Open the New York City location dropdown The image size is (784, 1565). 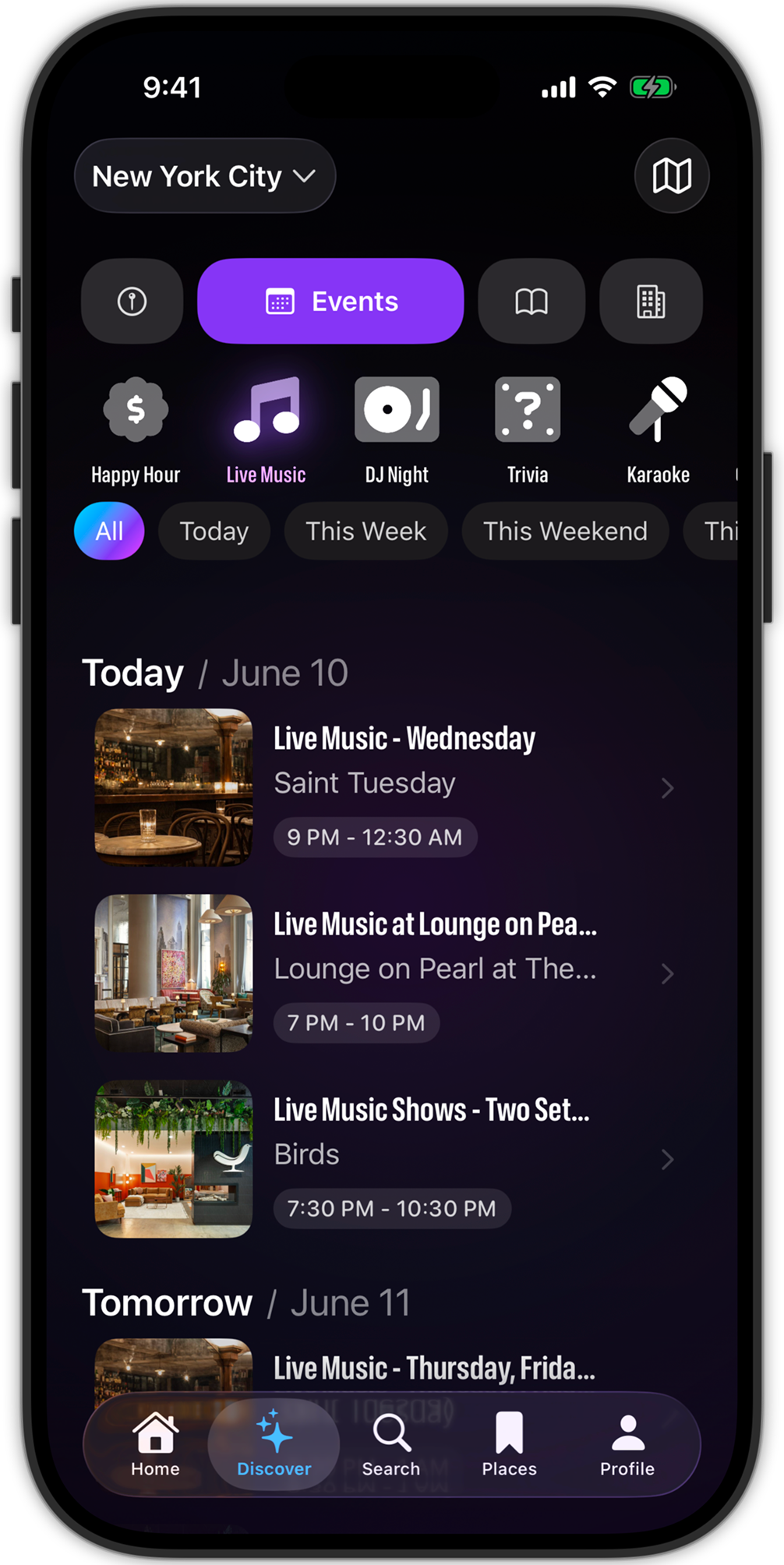(x=205, y=176)
